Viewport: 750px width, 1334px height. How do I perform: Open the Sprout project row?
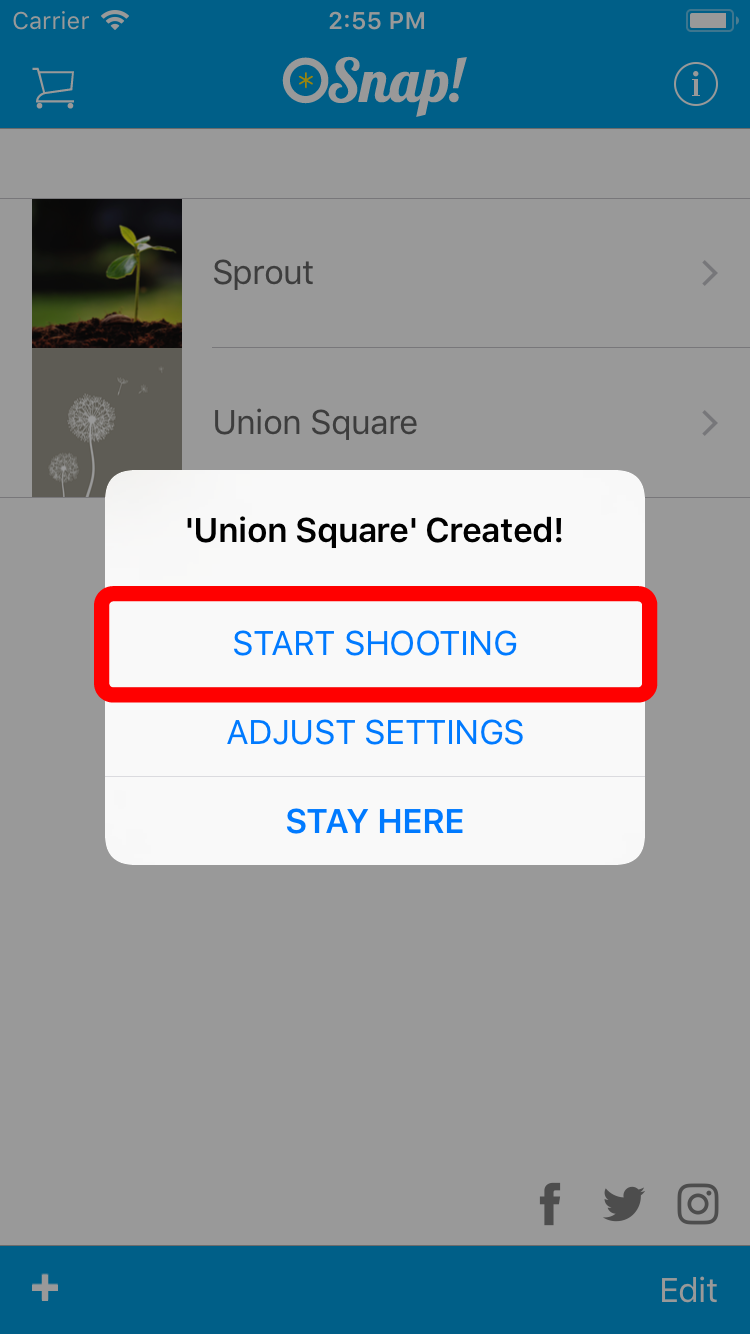[x=375, y=273]
